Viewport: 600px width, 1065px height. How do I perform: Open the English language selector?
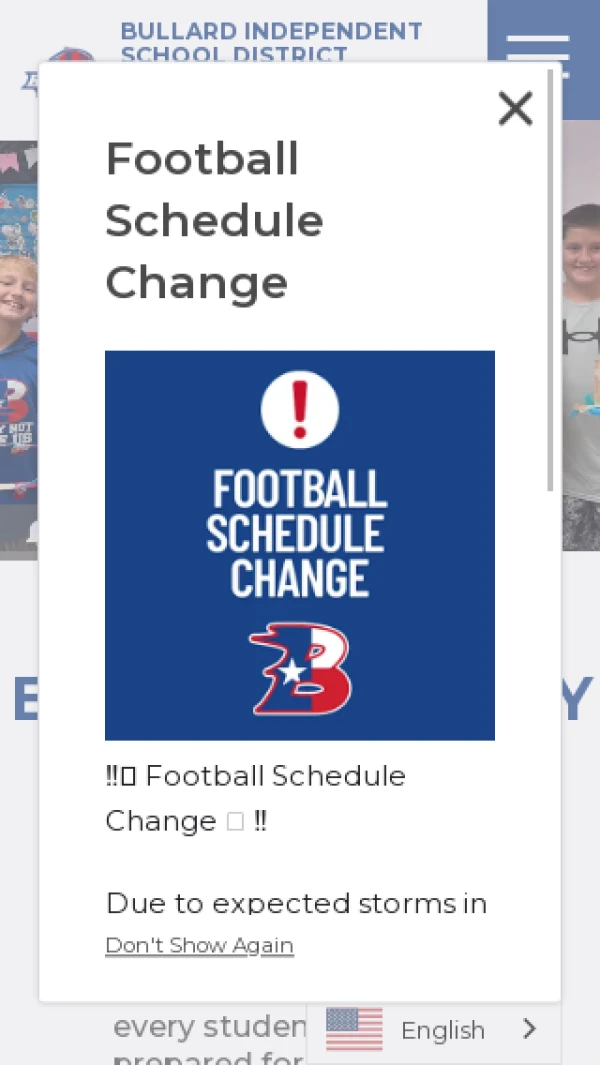[433, 1030]
